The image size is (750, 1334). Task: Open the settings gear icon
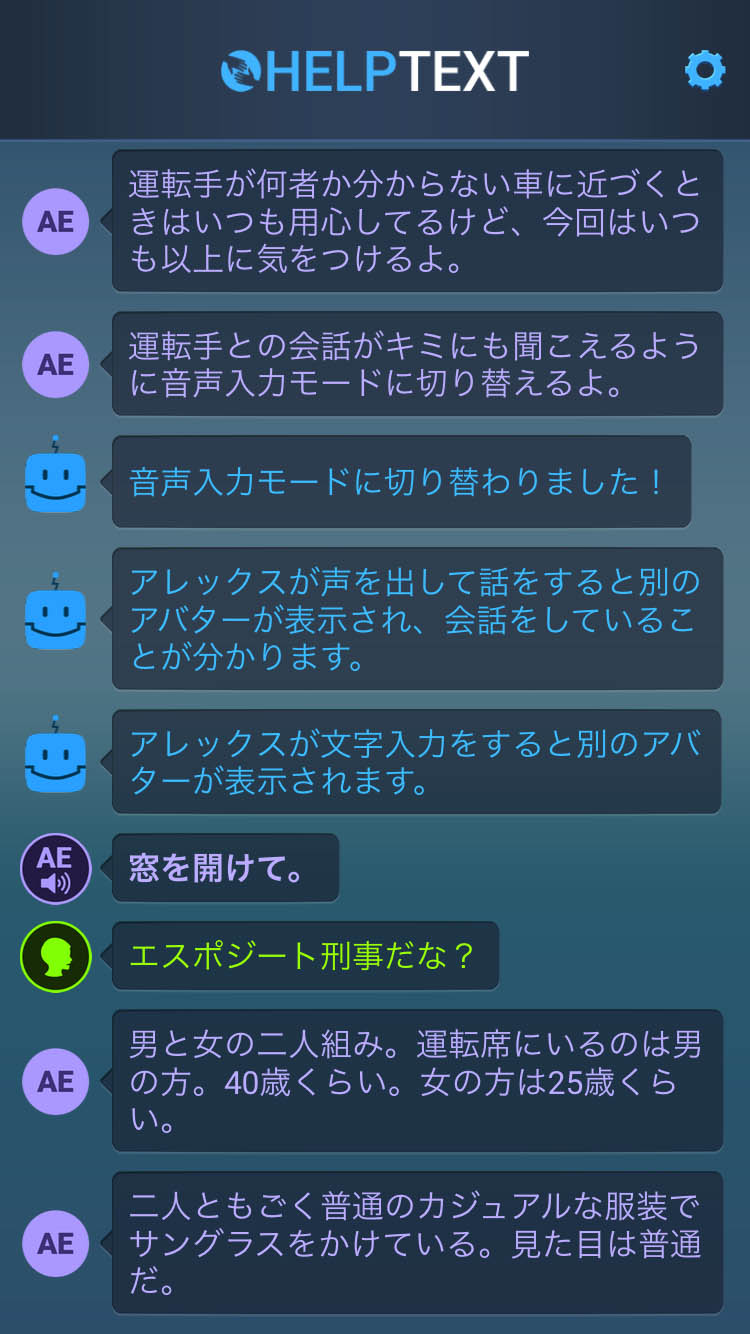[704, 70]
